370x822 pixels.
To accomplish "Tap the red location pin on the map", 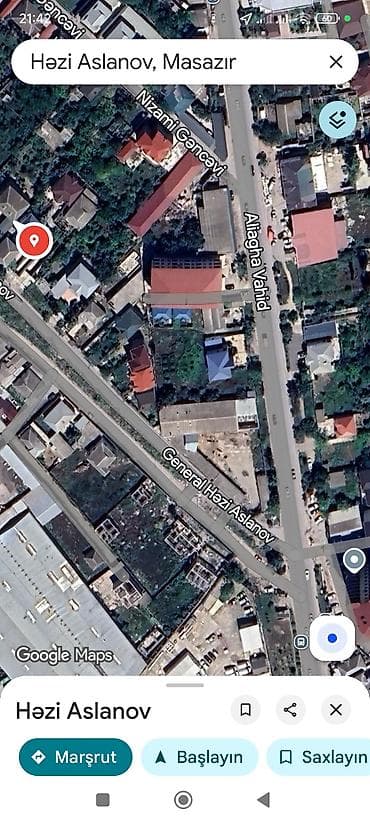I will pos(34,241).
